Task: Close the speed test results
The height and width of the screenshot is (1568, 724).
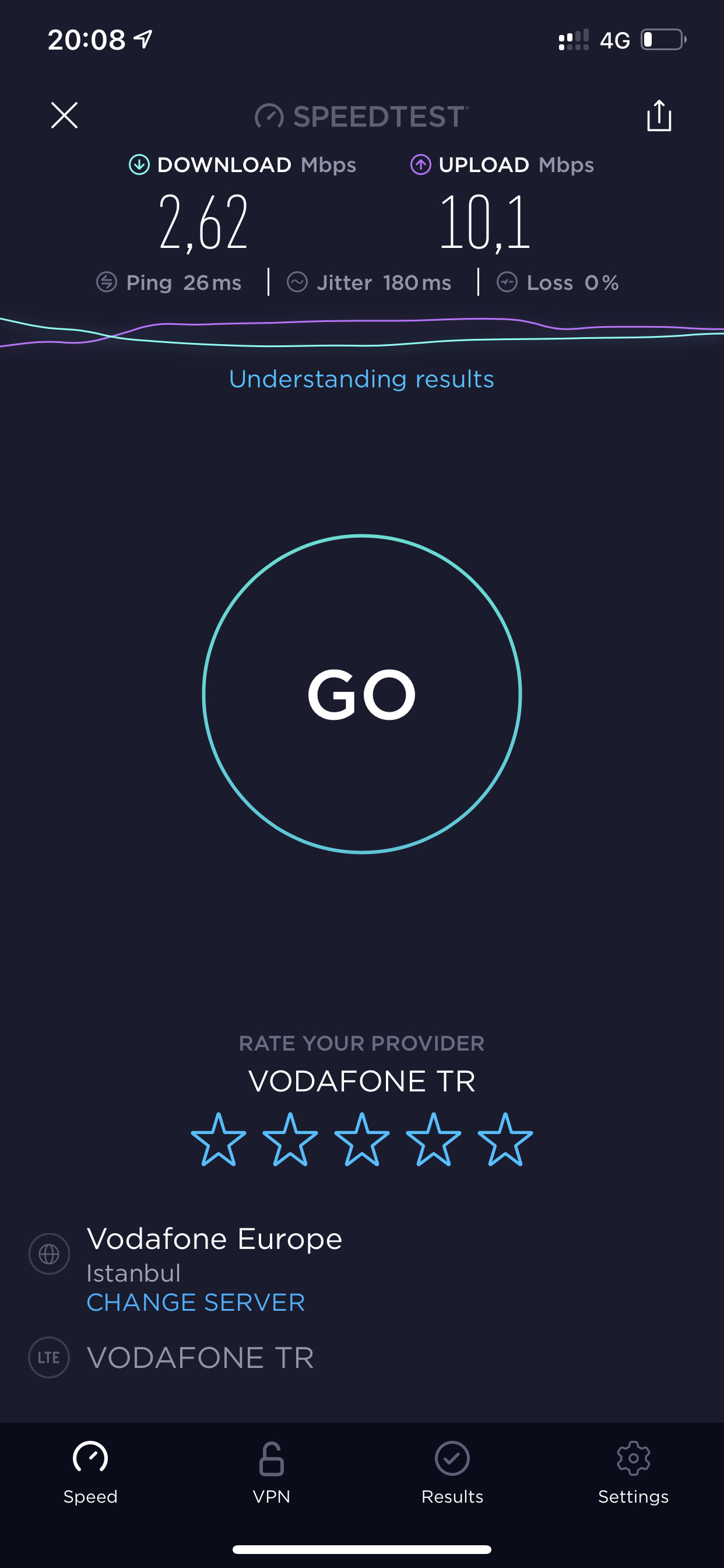Action: point(64,115)
